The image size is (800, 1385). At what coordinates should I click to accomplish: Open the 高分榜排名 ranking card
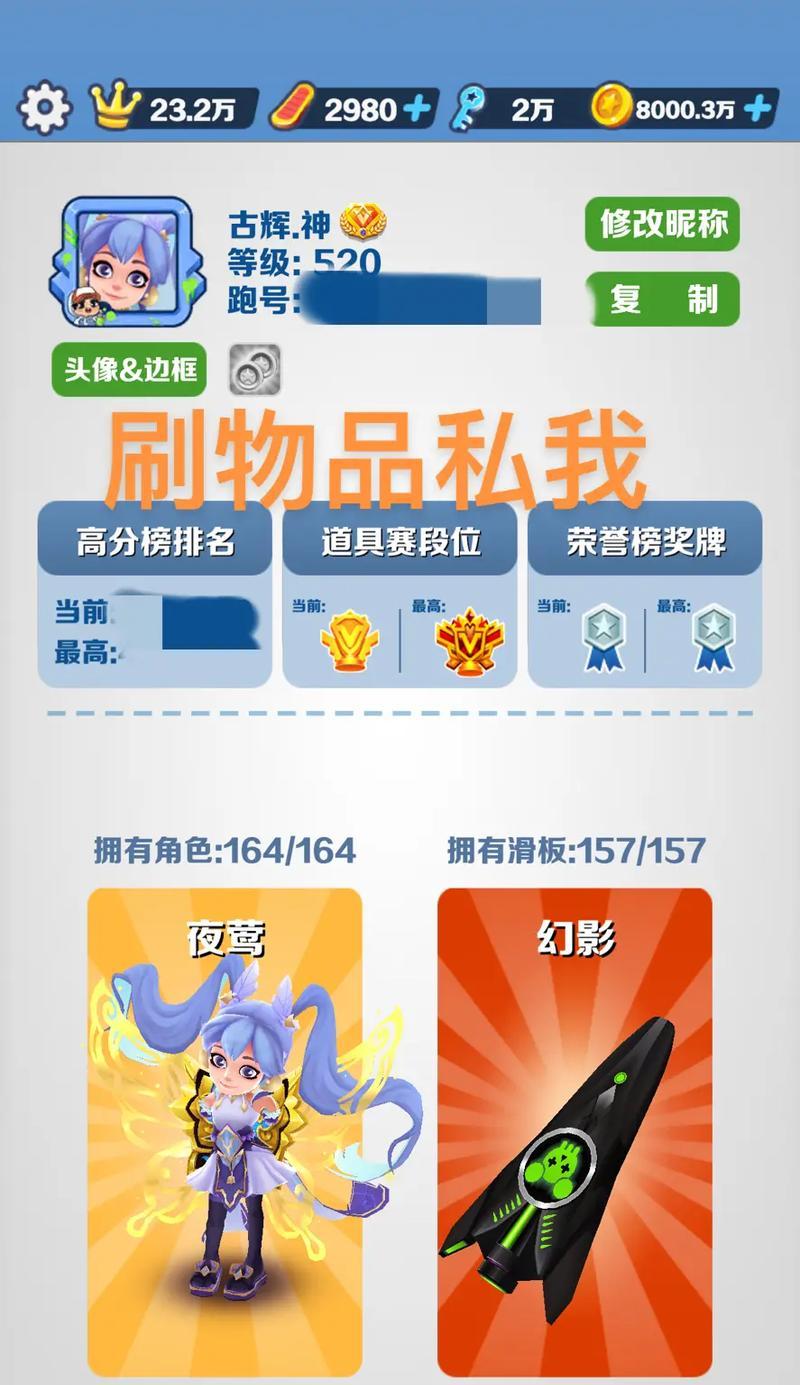[x=155, y=594]
